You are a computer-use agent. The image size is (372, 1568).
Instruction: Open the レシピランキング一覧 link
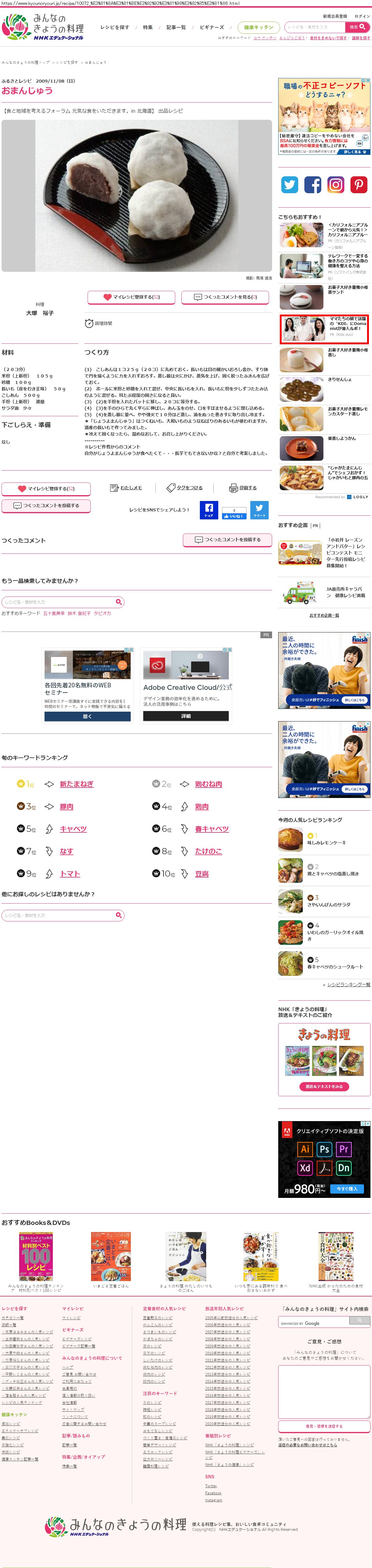[348, 984]
